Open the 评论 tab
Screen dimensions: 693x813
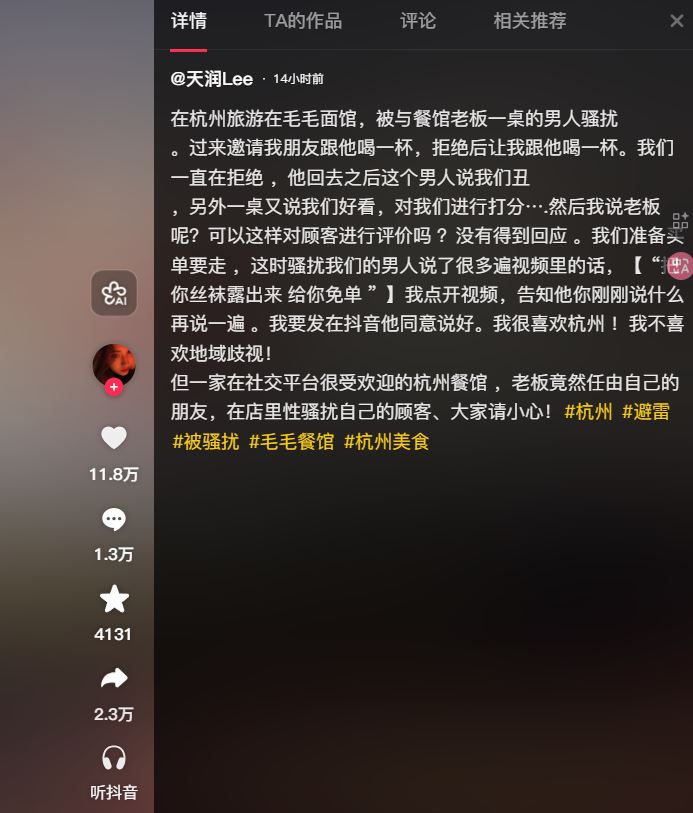pyautogui.click(x=418, y=21)
